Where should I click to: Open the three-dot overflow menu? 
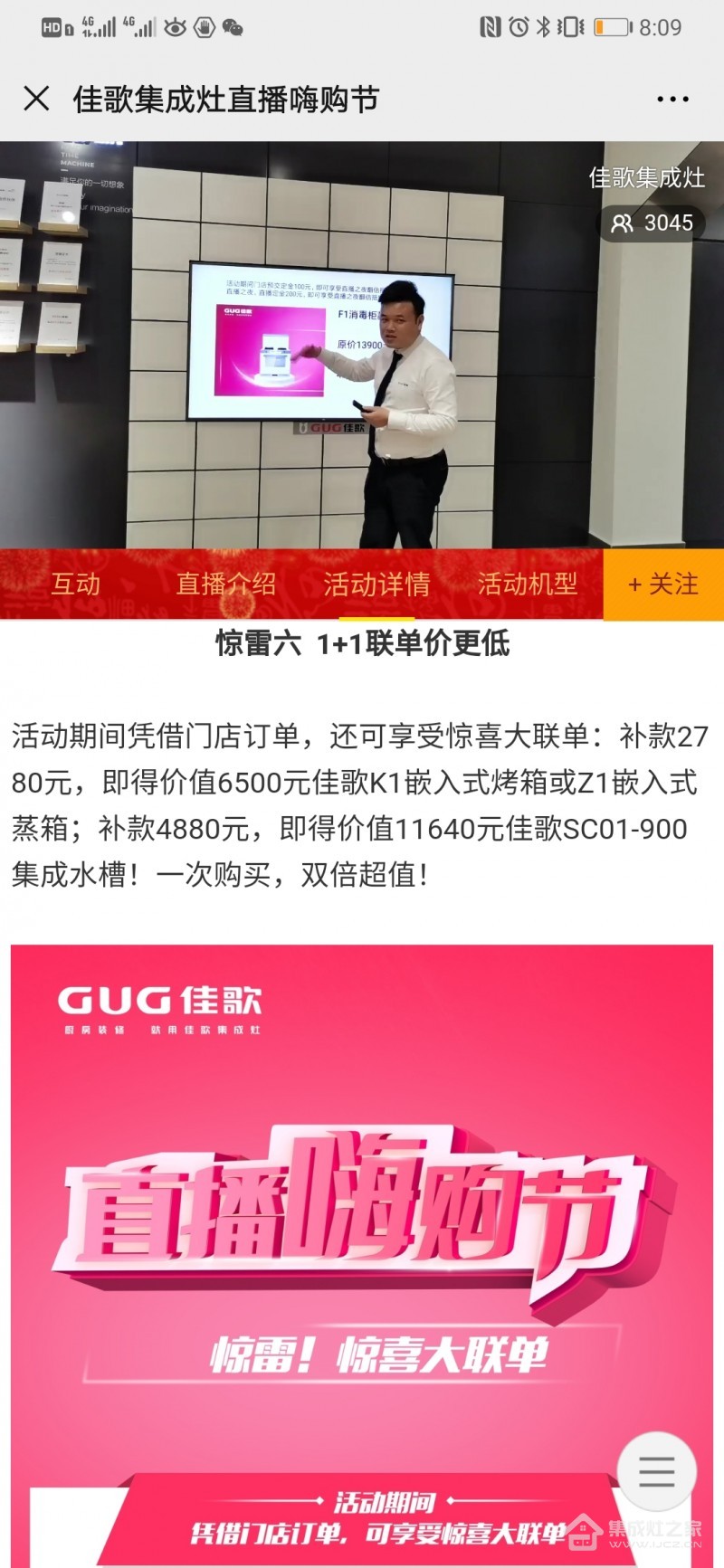click(672, 100)
